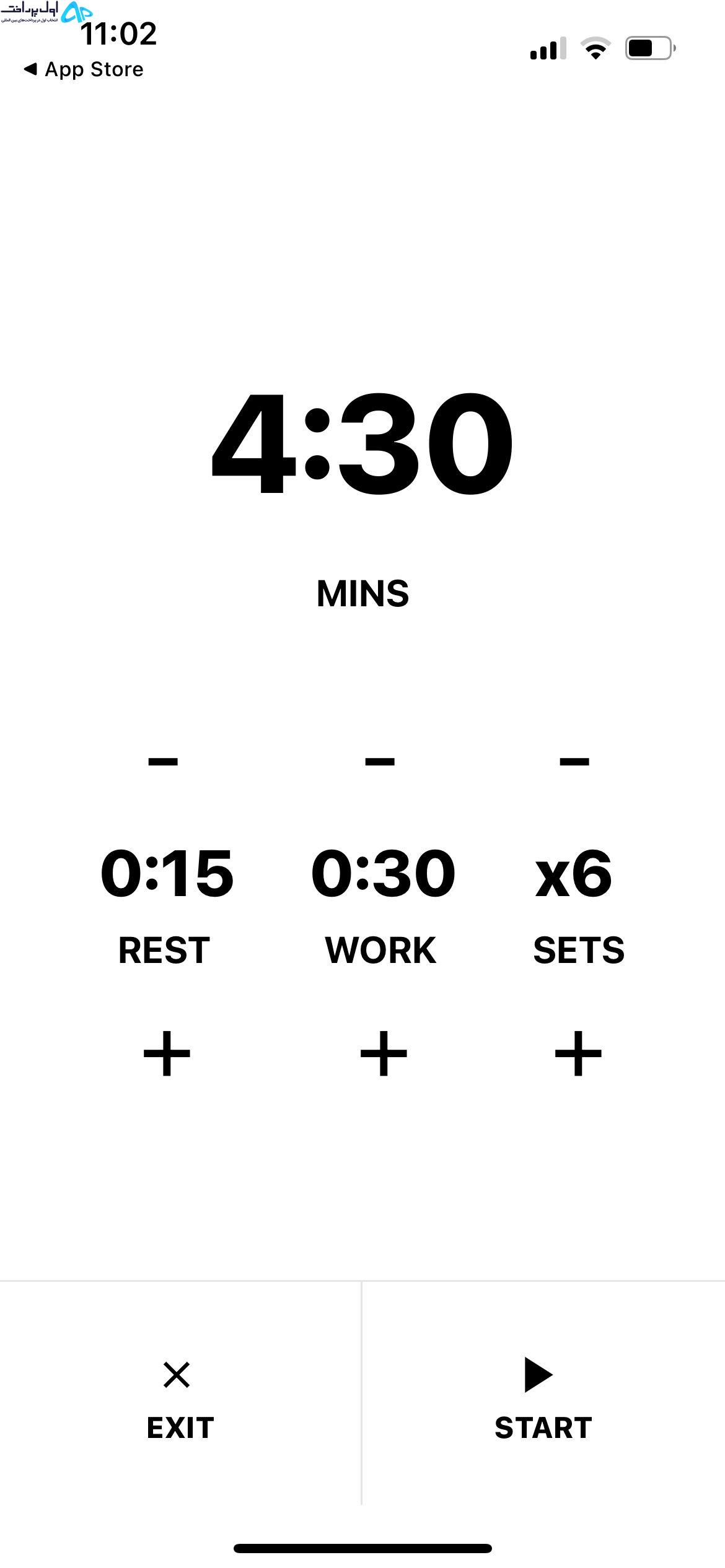Decrease the WORK time with minus
Viewport: 725px width, 1568px height.
pos(380,761)
